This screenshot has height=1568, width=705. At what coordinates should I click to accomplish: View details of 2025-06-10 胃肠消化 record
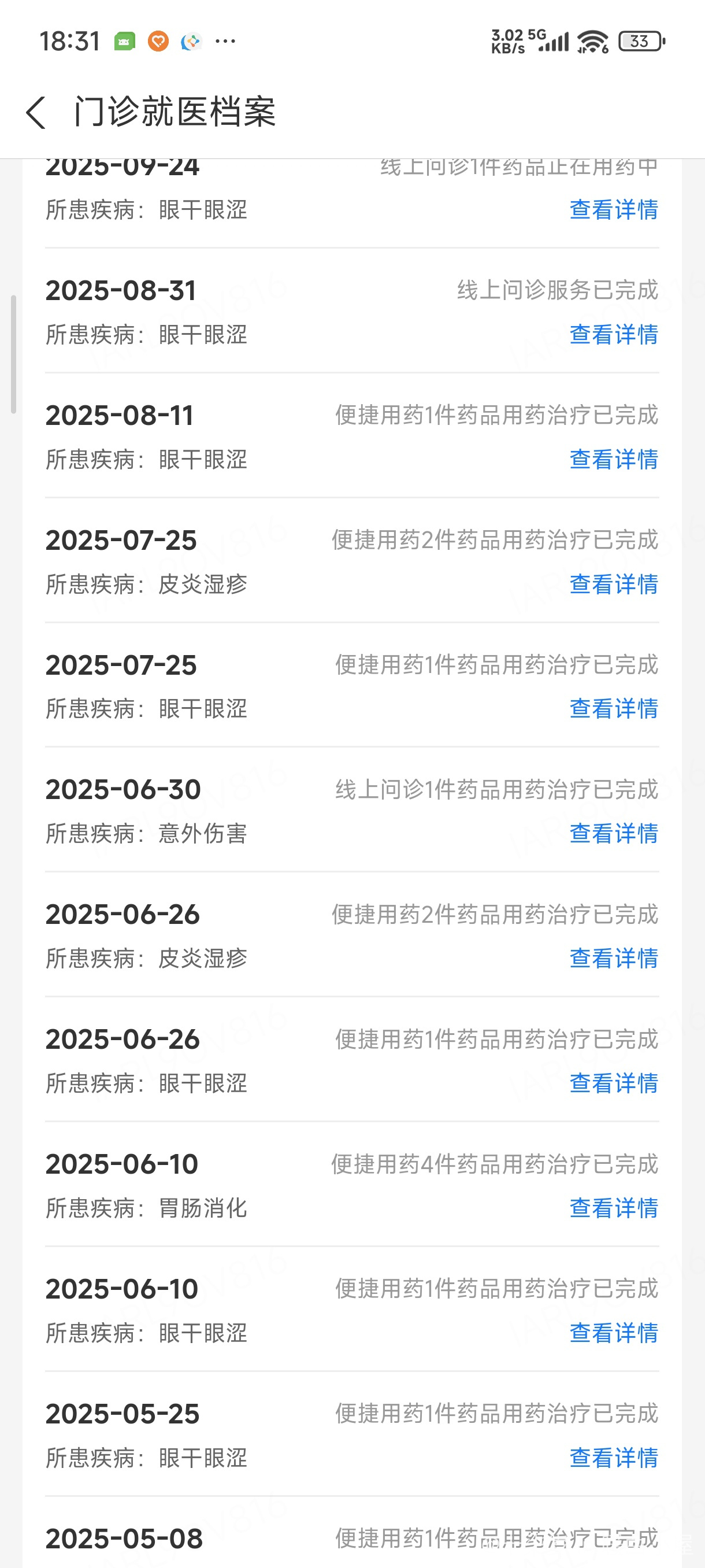pos(614,1208)
